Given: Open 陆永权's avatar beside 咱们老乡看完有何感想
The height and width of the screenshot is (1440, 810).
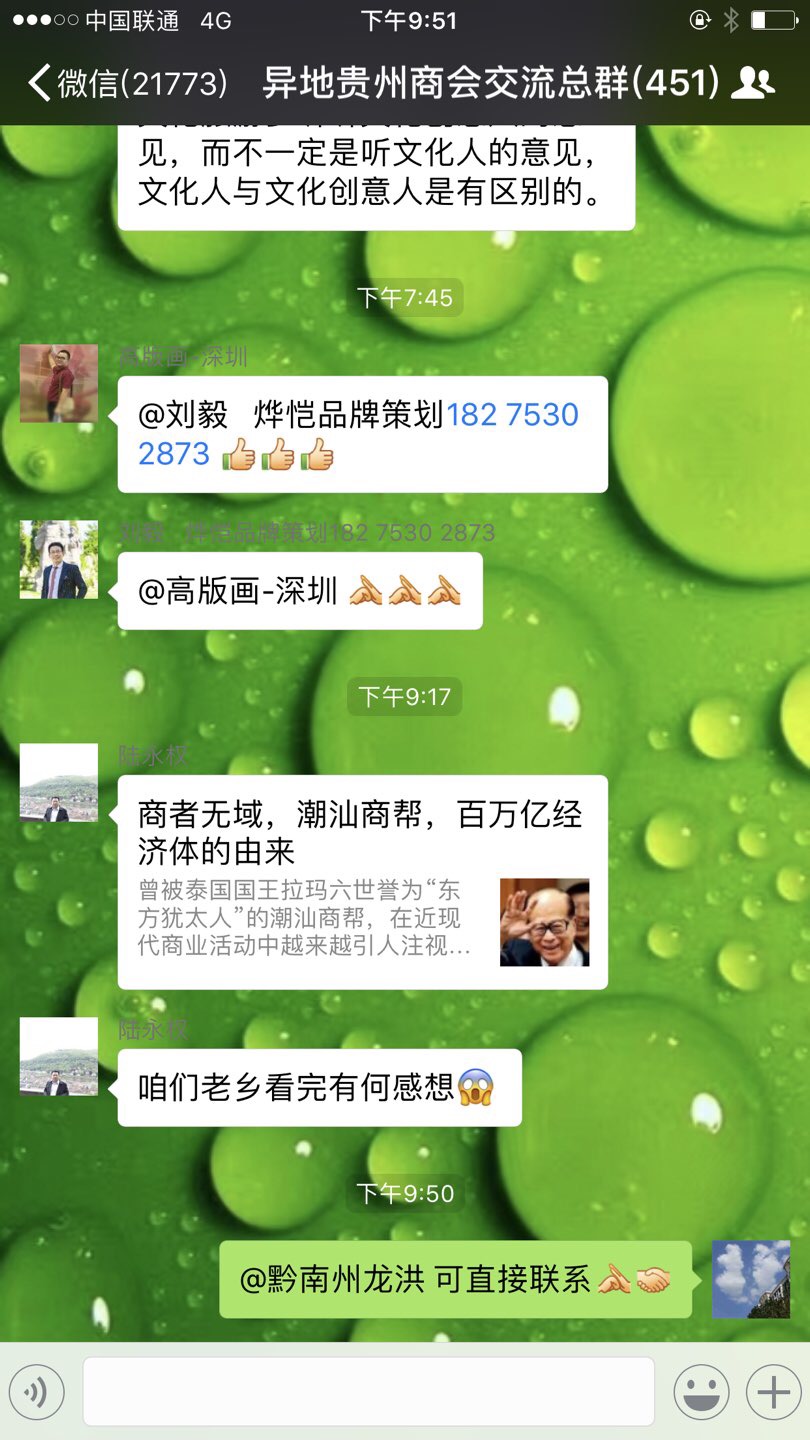Looking at the screenshot, I should point(59,1056).
